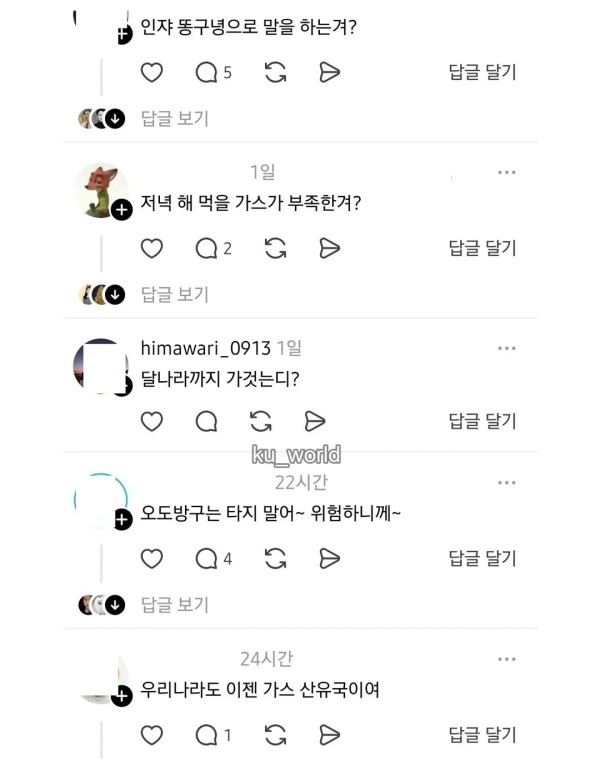This screenshot has height=767, width=600.
Task: Open the overflow menu on himawari_0913's comment
Action: coord(507,348)
